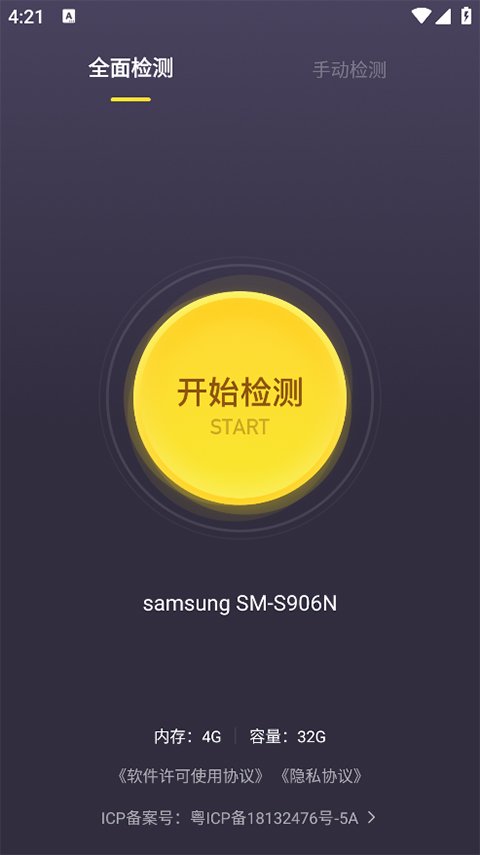
Task: Open the ICP备案号 record link
Action: (x=238, y=817)
